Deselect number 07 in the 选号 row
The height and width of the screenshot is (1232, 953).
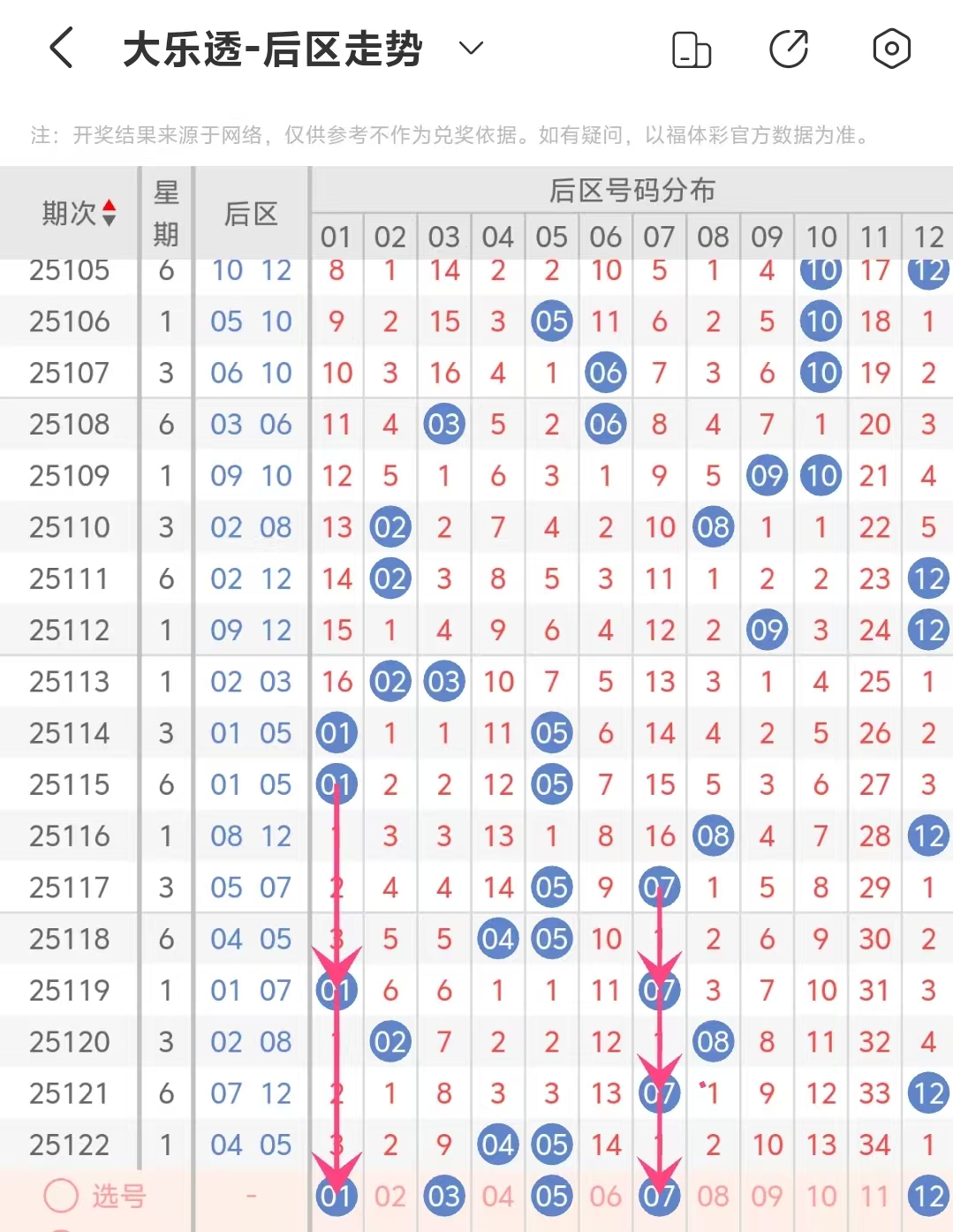660,1196
